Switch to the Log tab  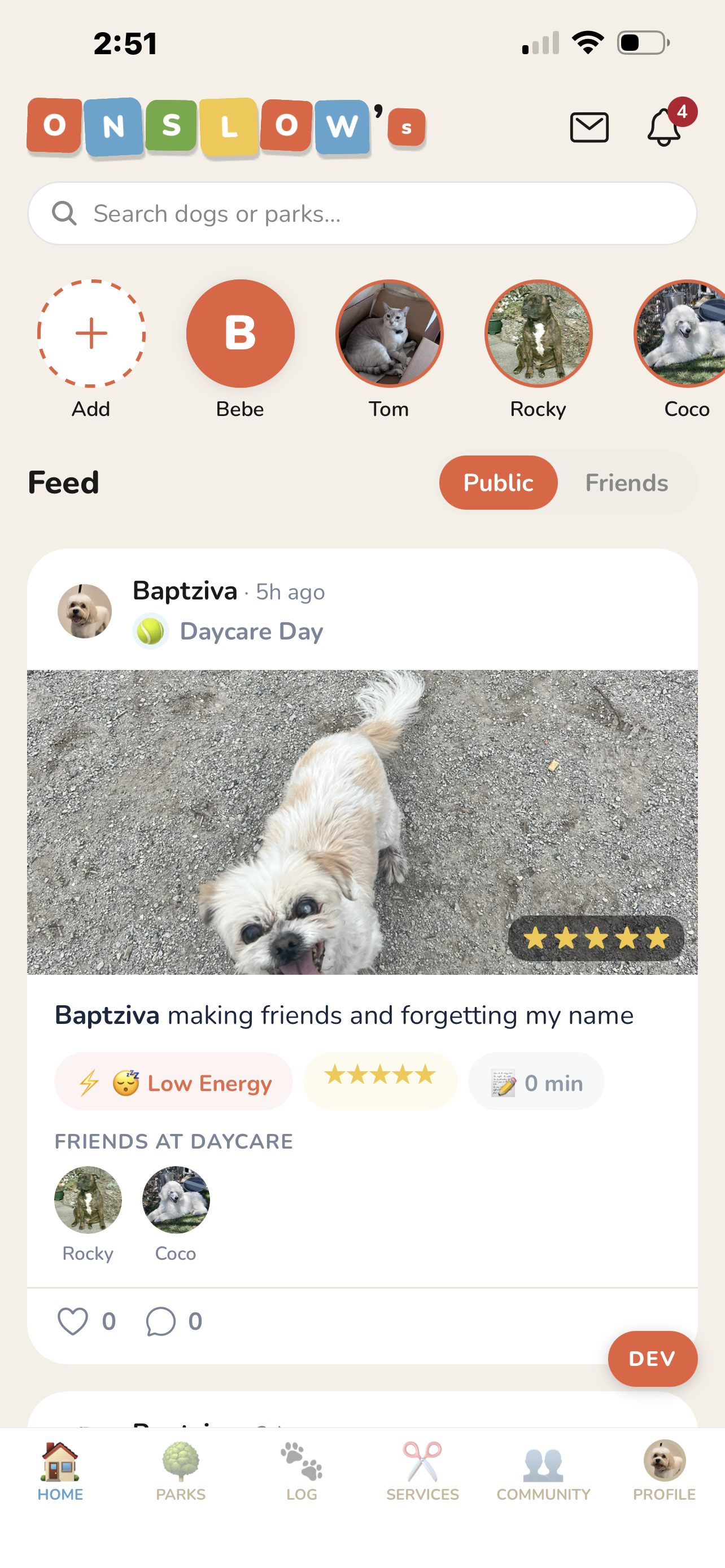(302, 1470)
